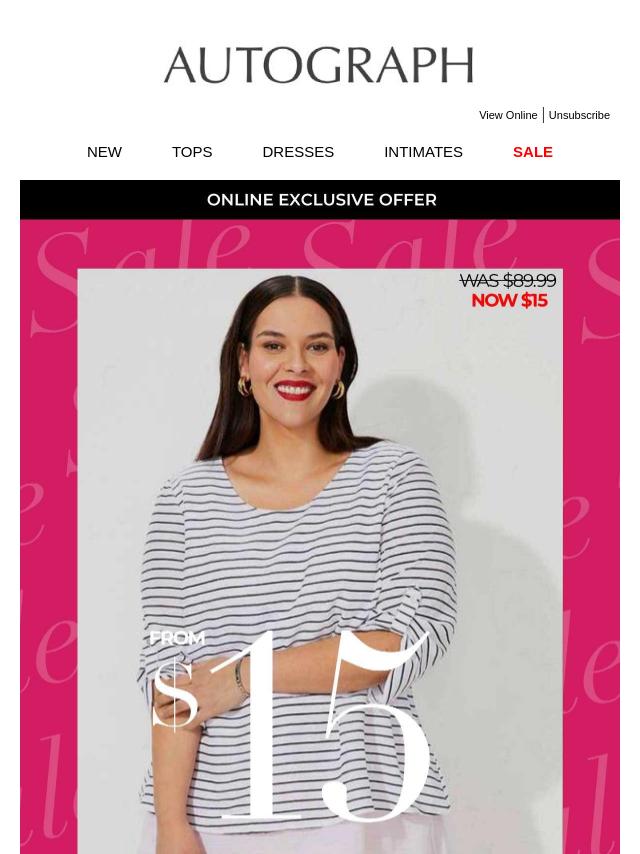
Task: Tap the Unsubscribe link
Action: coord(579,115)
